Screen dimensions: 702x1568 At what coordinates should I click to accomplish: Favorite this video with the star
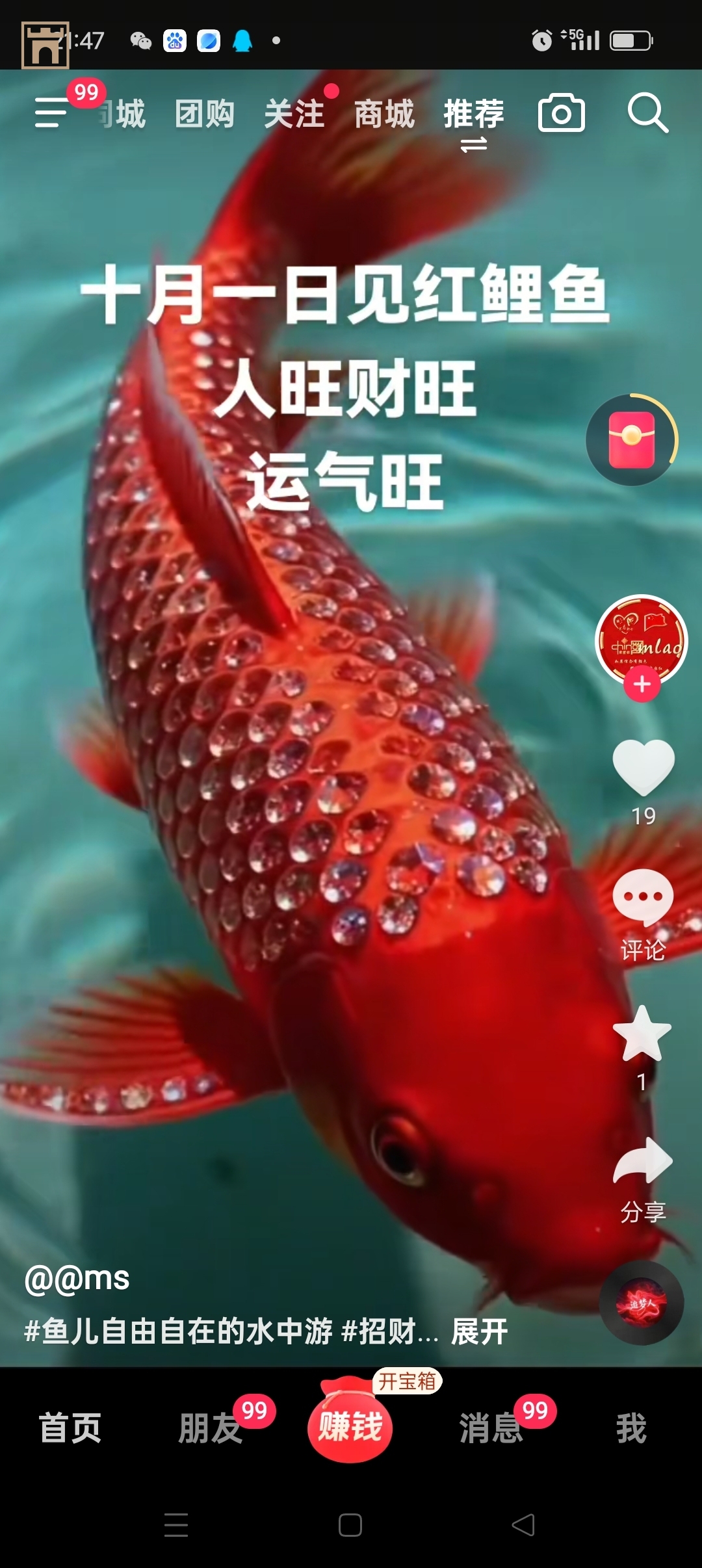[x=642, y=1034]
